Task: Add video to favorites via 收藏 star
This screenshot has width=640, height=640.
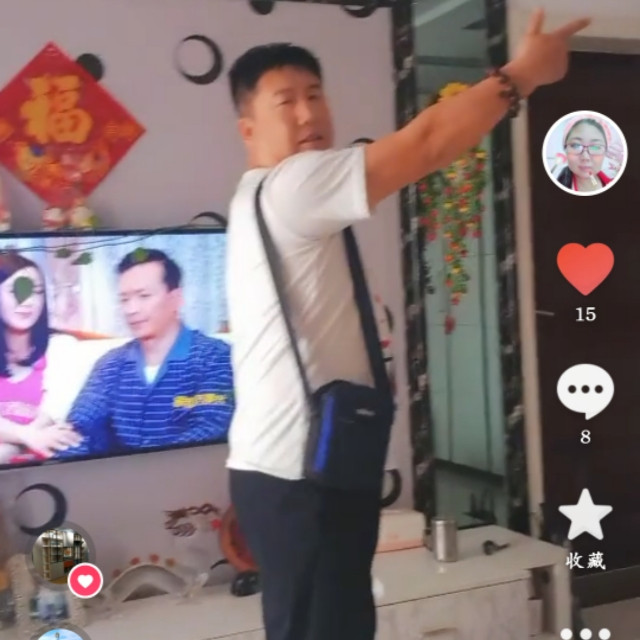Action: click(x=585, y=515)
